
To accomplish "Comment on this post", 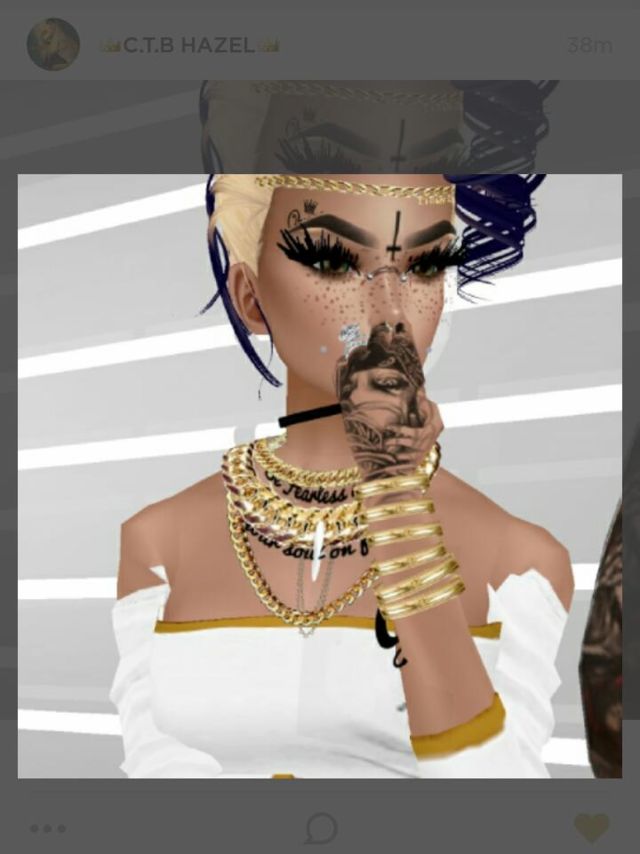I will [321, 828].
